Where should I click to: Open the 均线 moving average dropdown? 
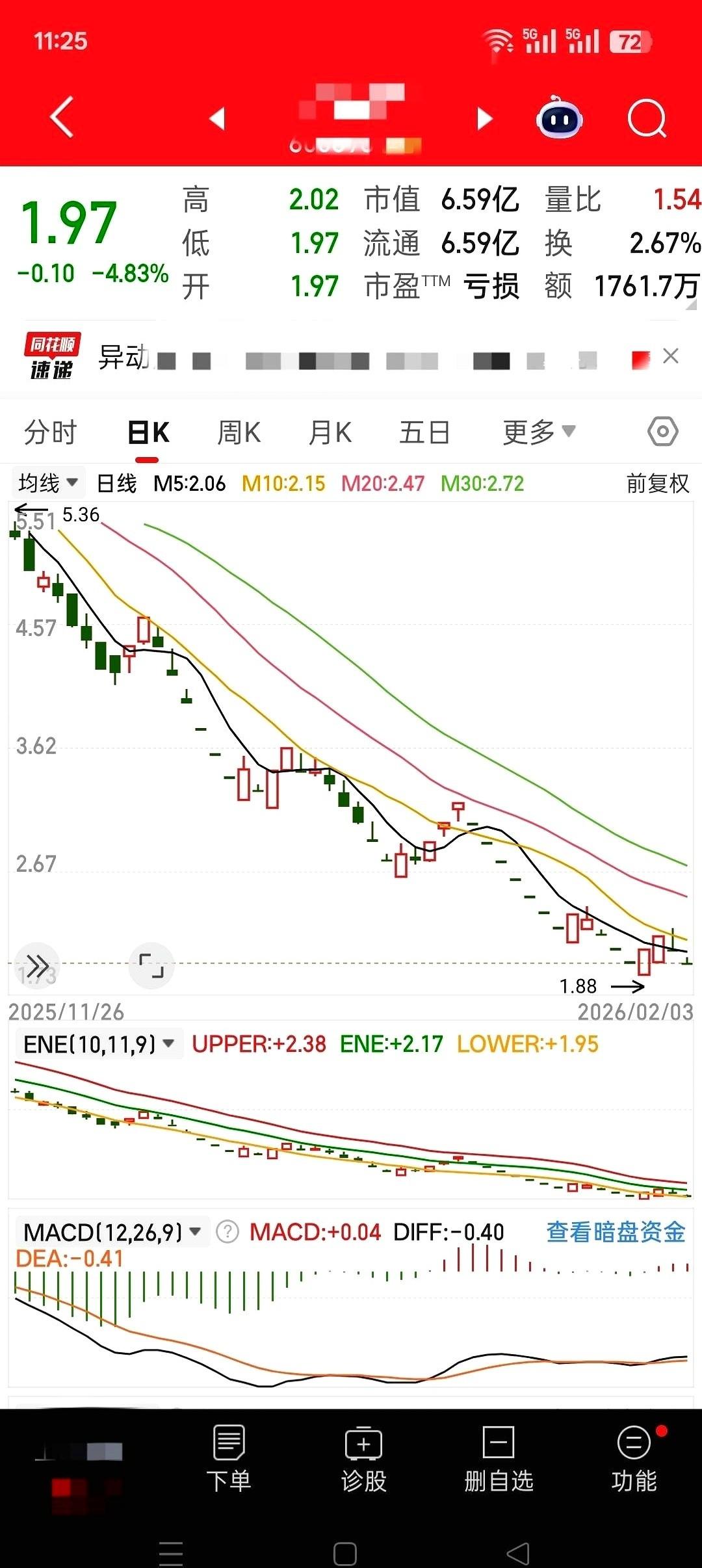coord(47,482)
